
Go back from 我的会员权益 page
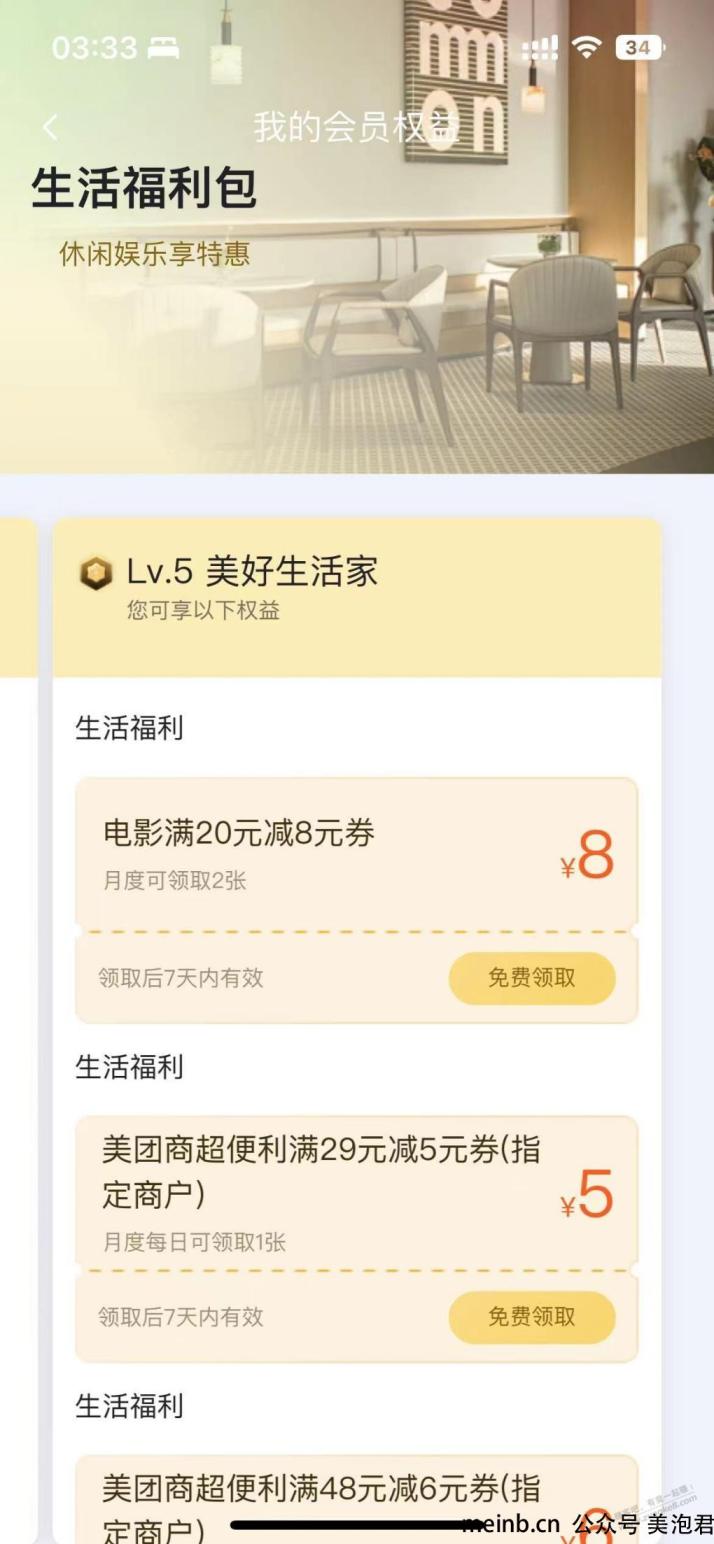coord(50,127)
